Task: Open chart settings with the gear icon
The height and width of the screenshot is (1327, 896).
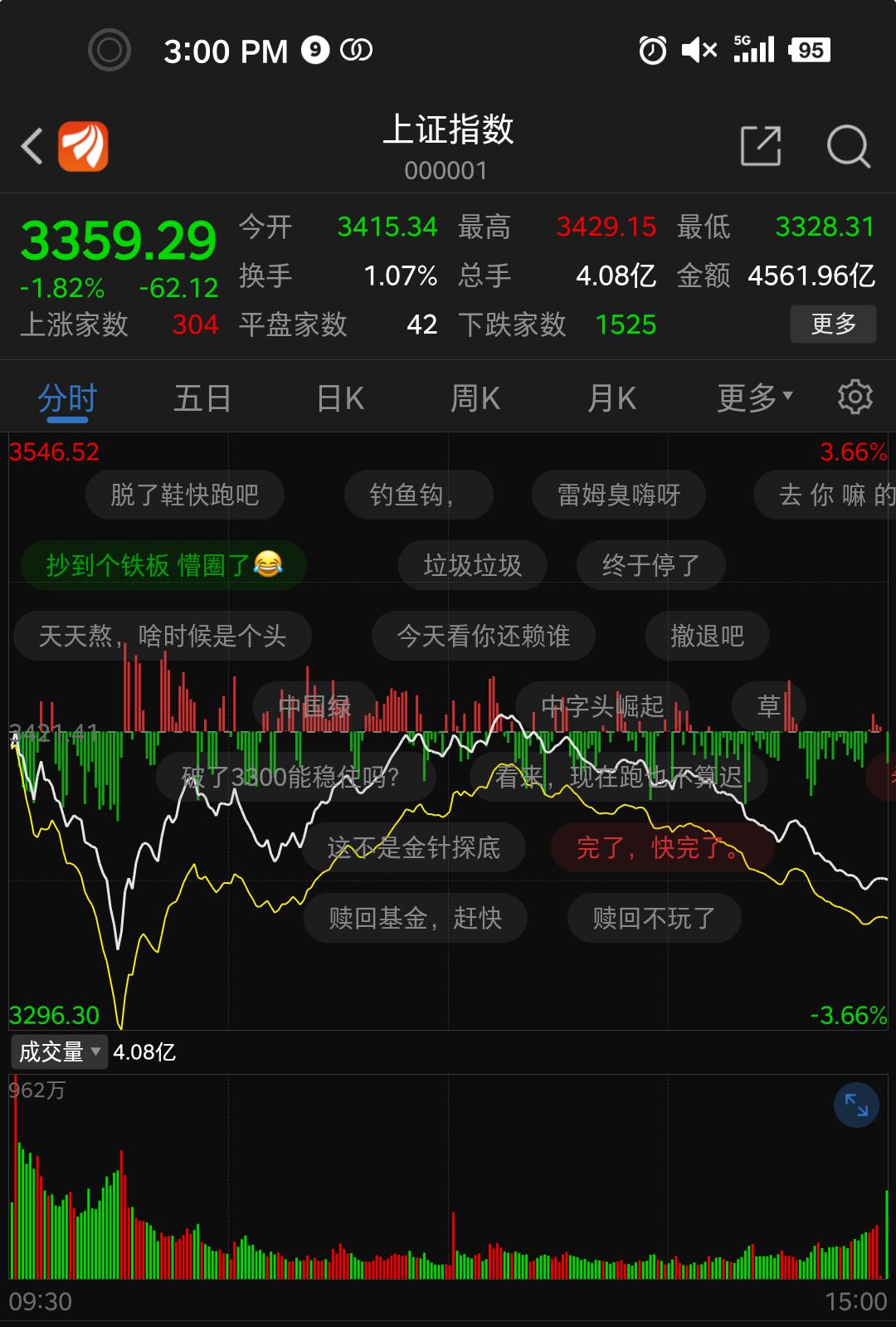Action: [854, 398]
